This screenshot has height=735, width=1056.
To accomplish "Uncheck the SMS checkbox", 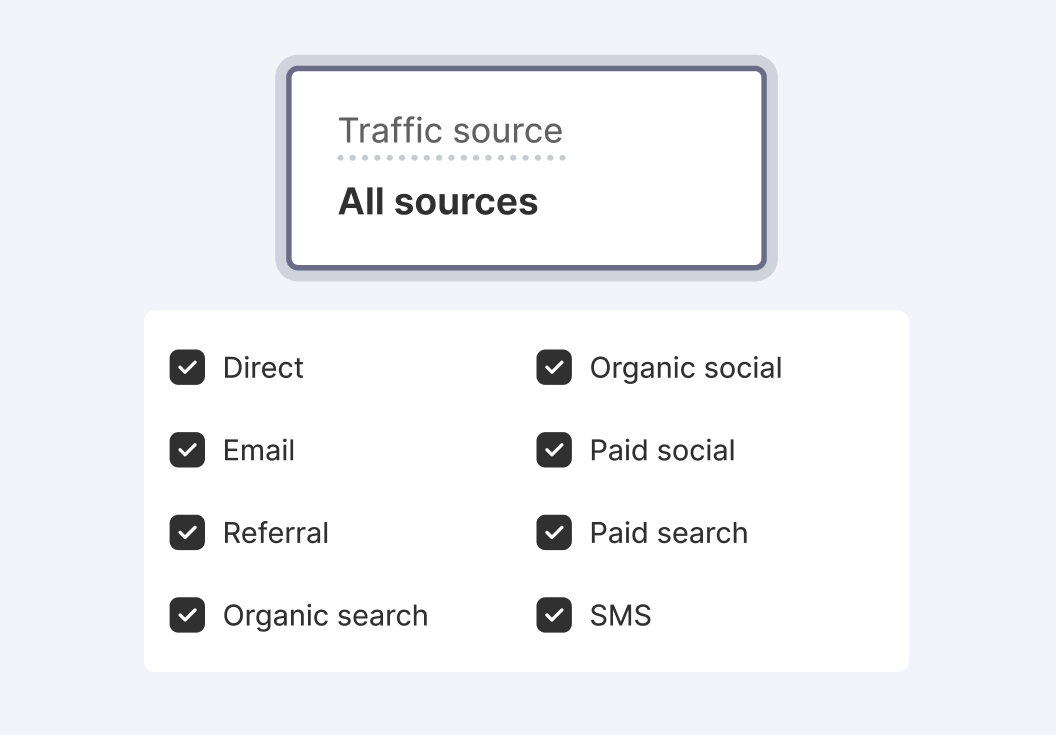I will tap(554, 615).
